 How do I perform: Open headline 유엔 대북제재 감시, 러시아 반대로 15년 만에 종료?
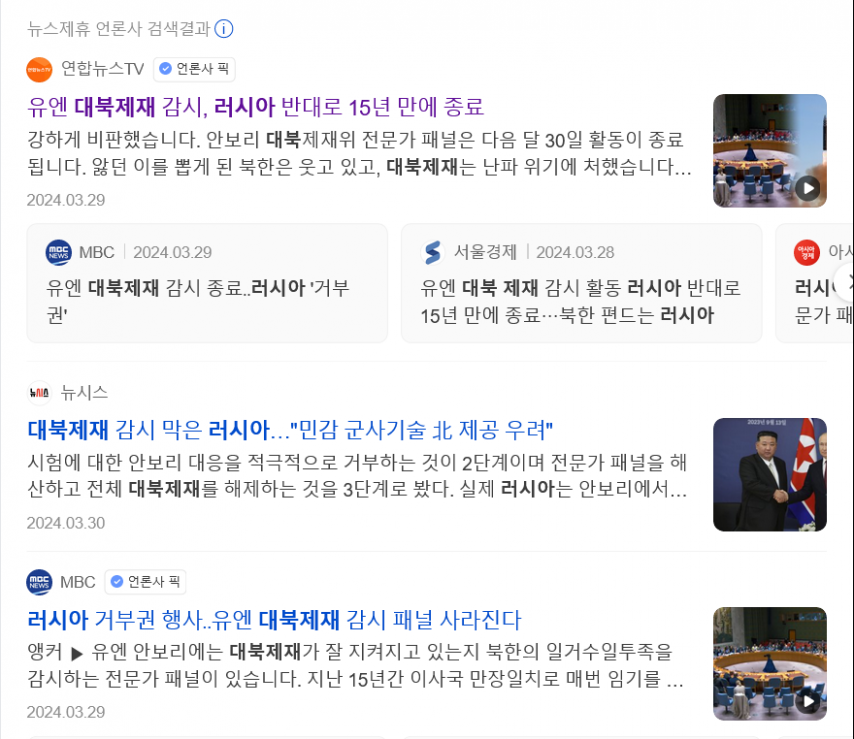point(256,106)
